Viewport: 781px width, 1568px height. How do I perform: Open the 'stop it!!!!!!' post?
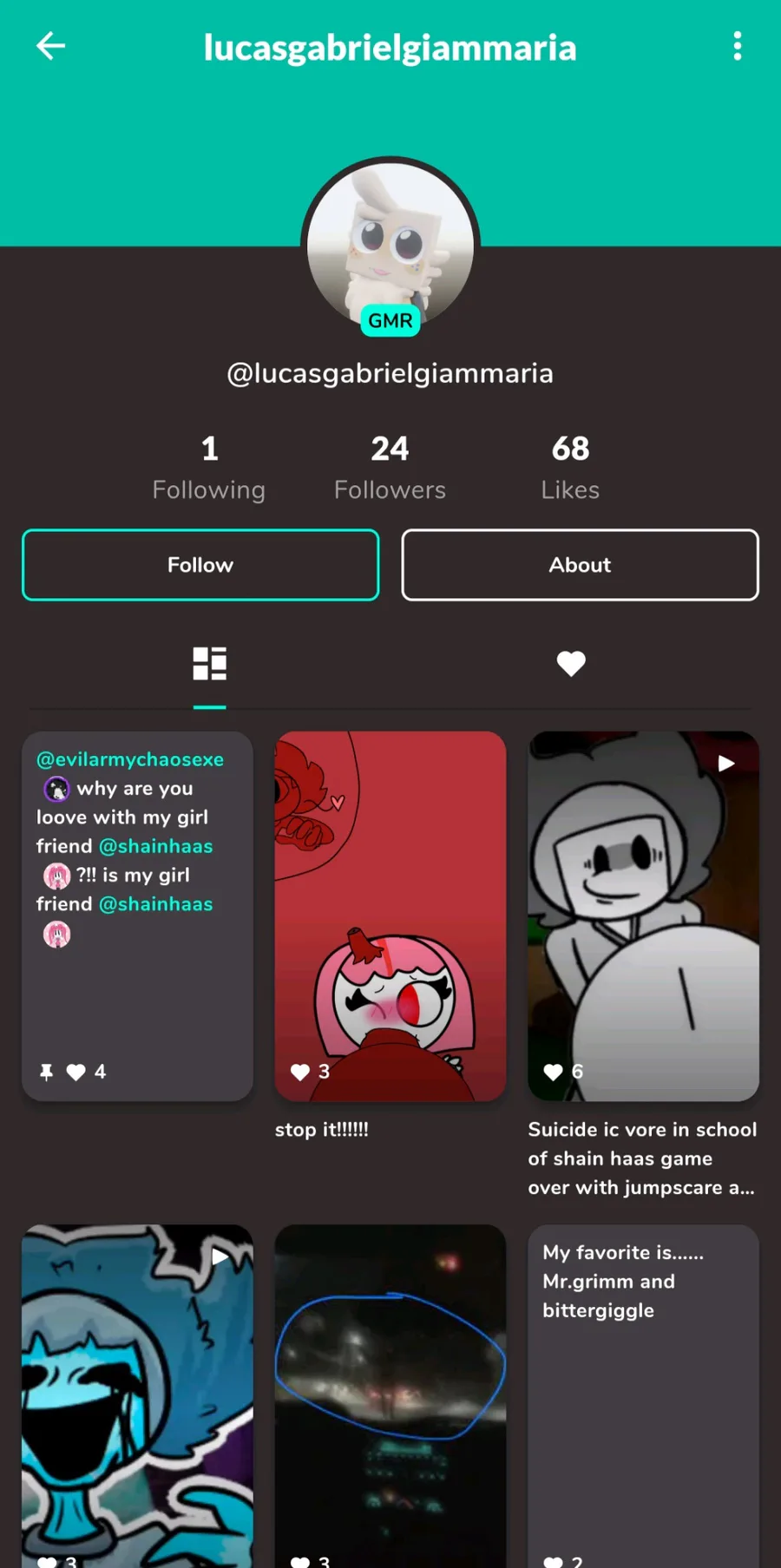390,916
